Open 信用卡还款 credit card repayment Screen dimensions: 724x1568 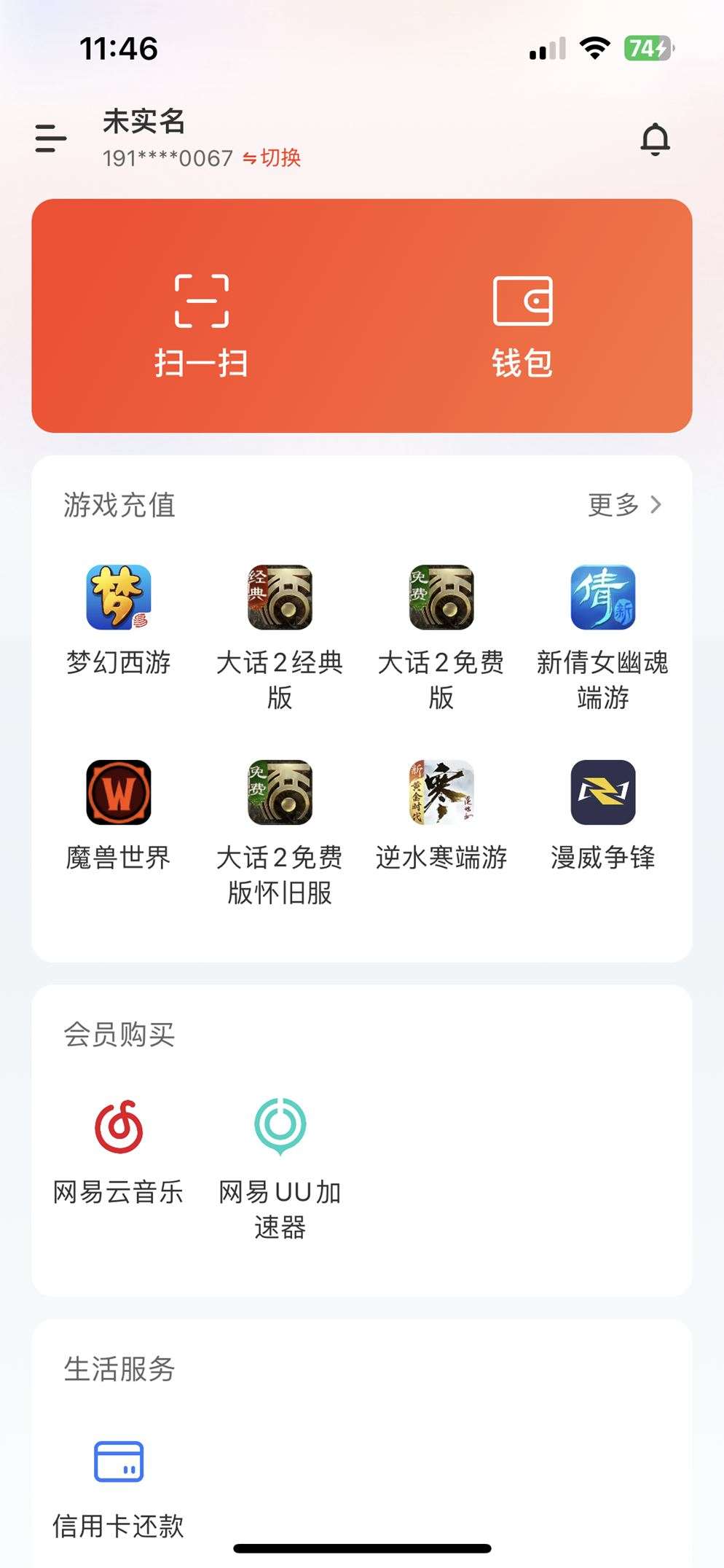pos(119,1462)
